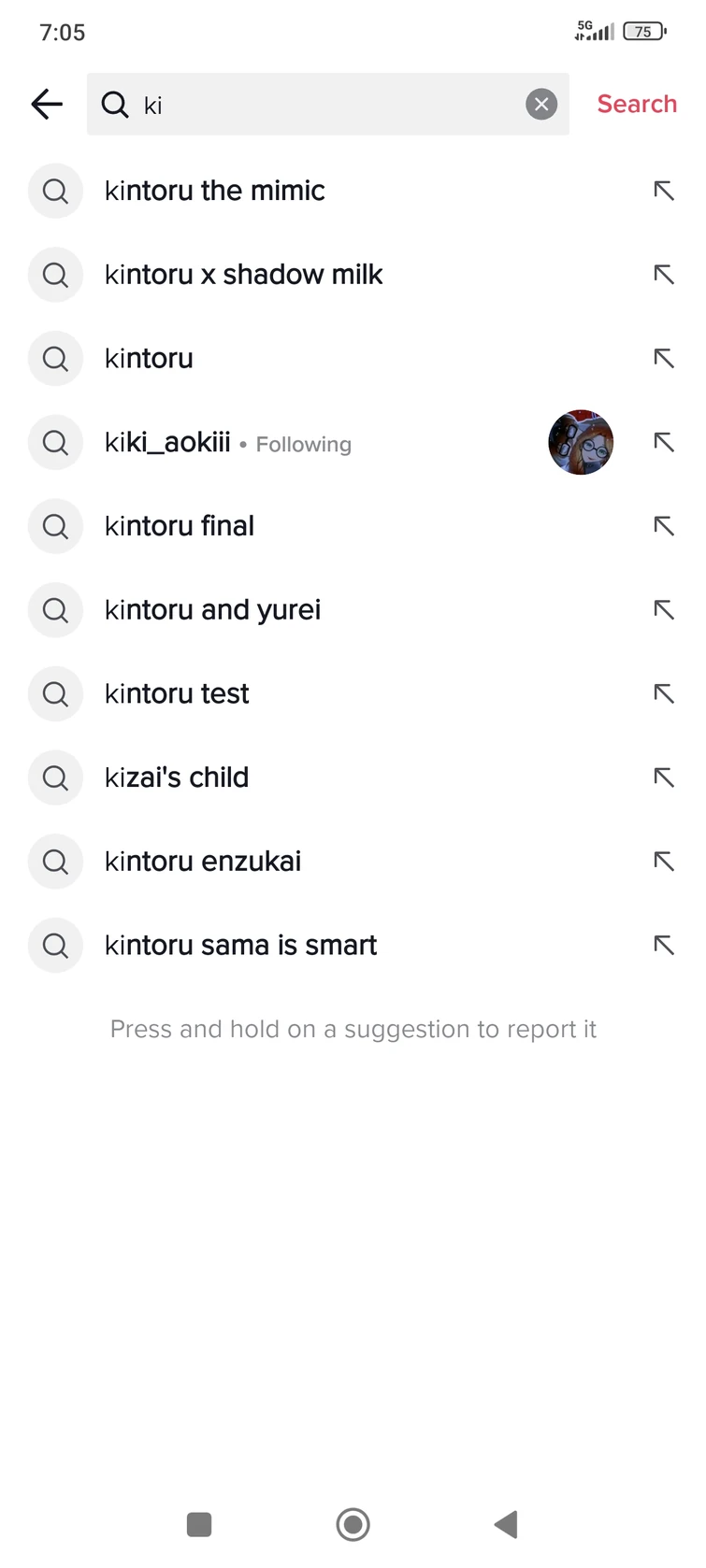Tap the magnifier icon inside the search bar
The image size is (706, 1568).
click(114, 104)
